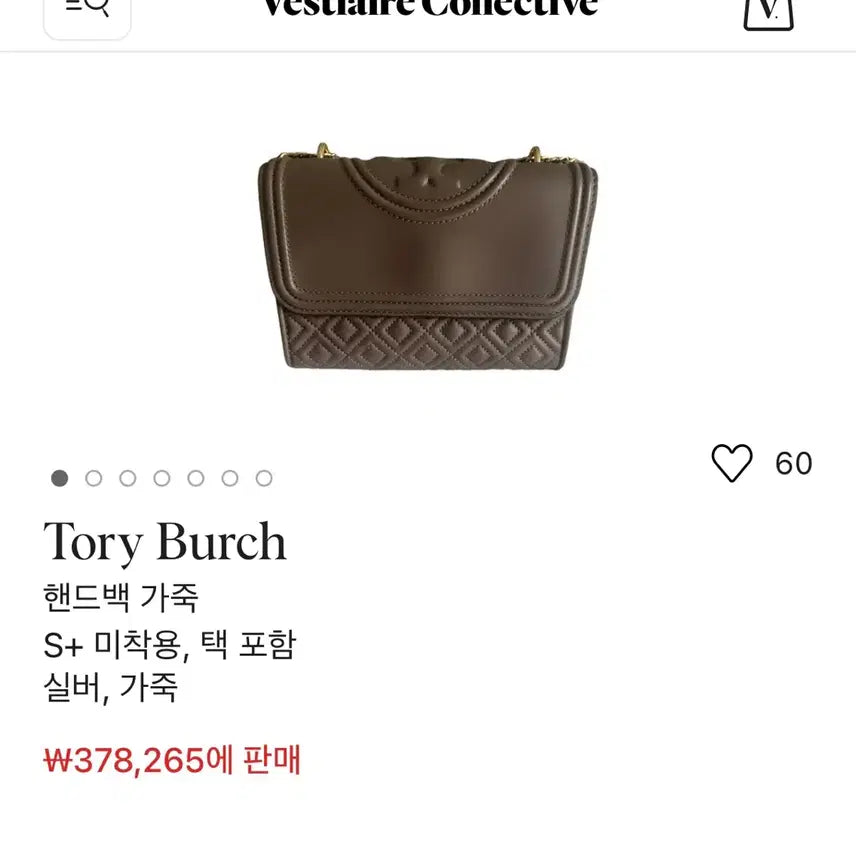Select the last photo indicator dot
The width and height of the screenshot is (856, 856).
coord(264,478)
